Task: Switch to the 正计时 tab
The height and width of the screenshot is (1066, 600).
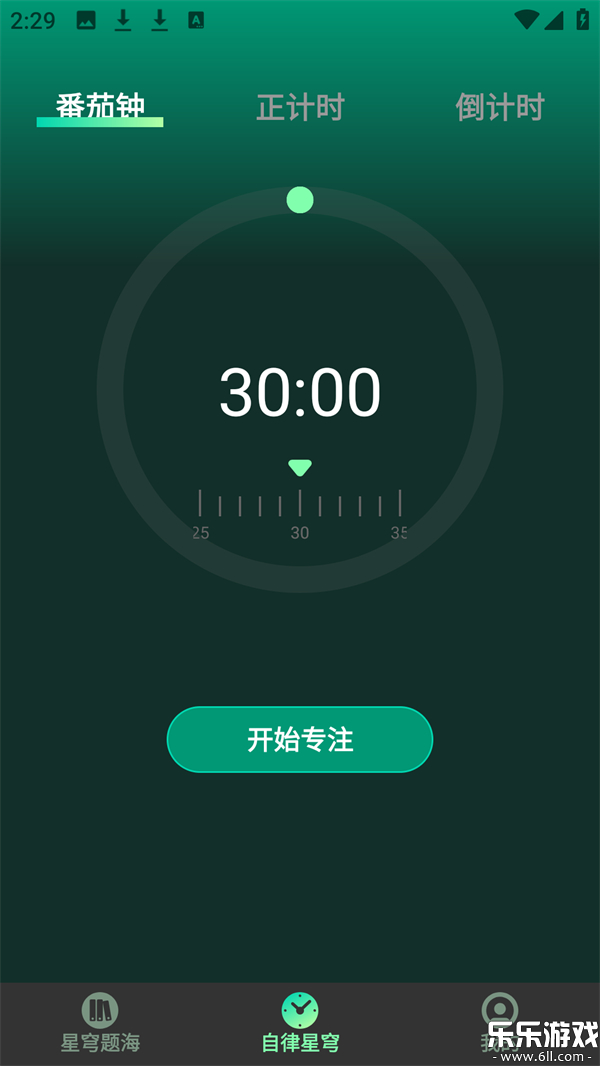Action: pos(300,107)
